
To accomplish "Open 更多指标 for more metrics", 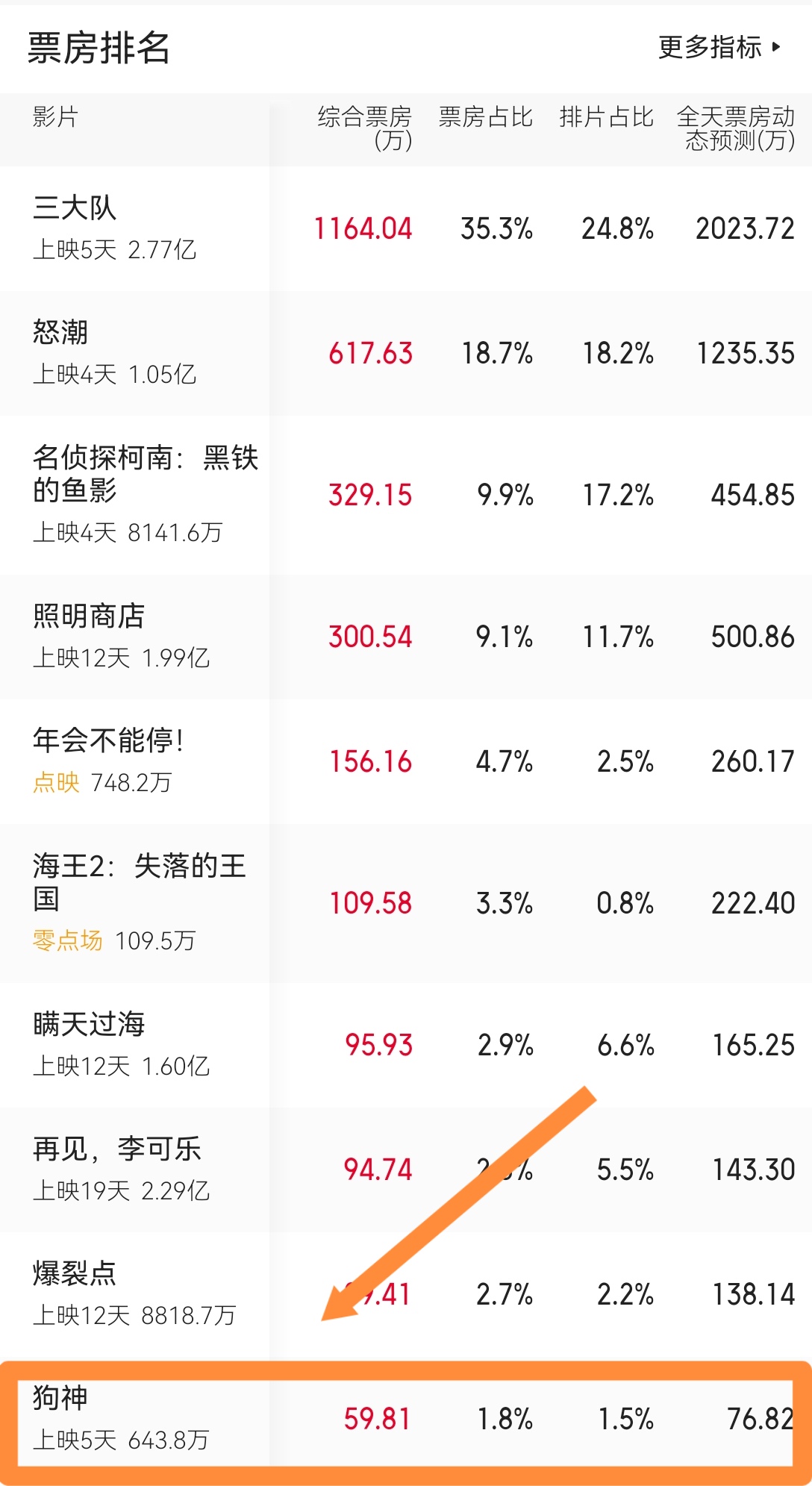I will [x=720, y=47].
